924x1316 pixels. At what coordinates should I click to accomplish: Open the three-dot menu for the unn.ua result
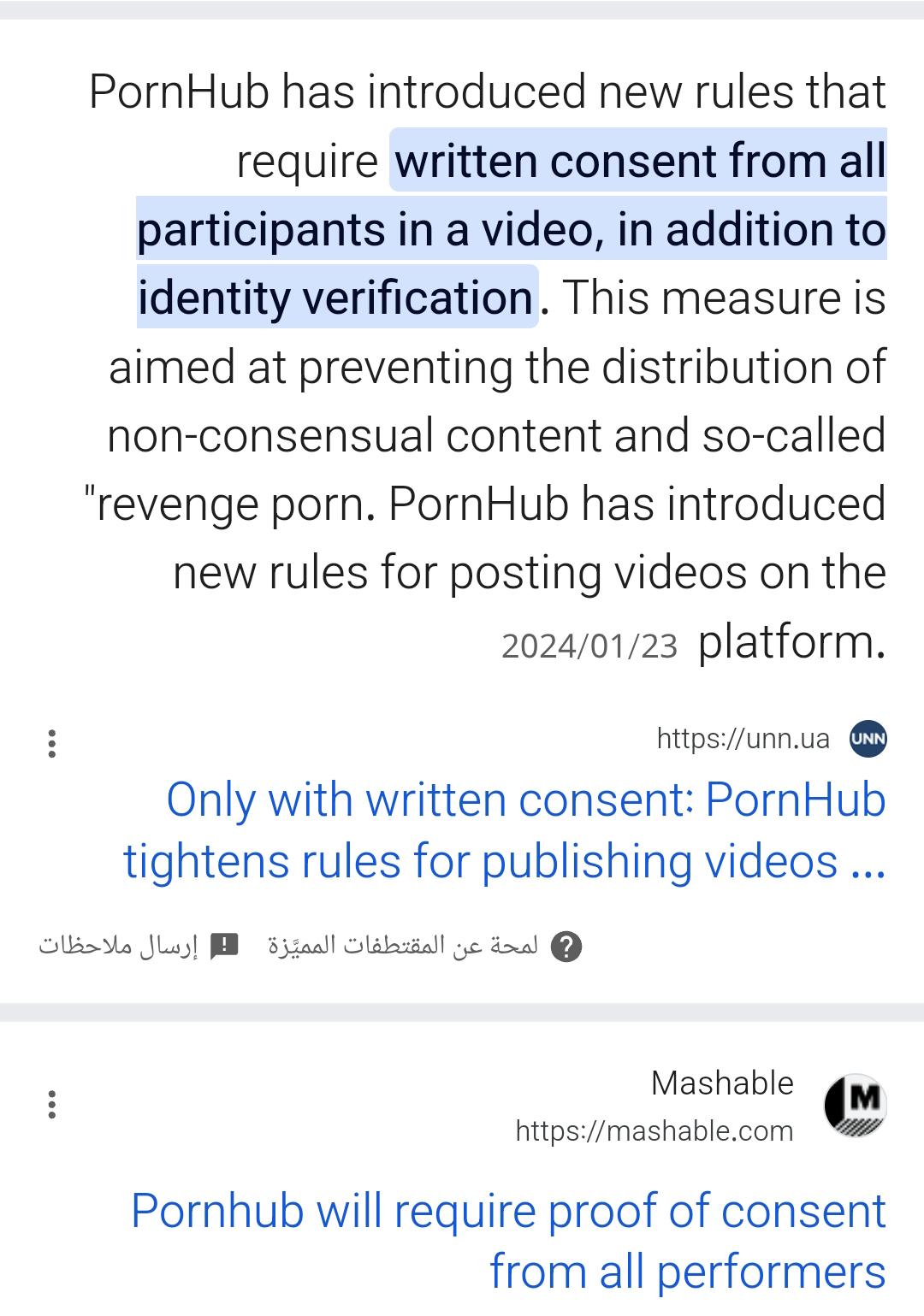(x=52, y=743)
